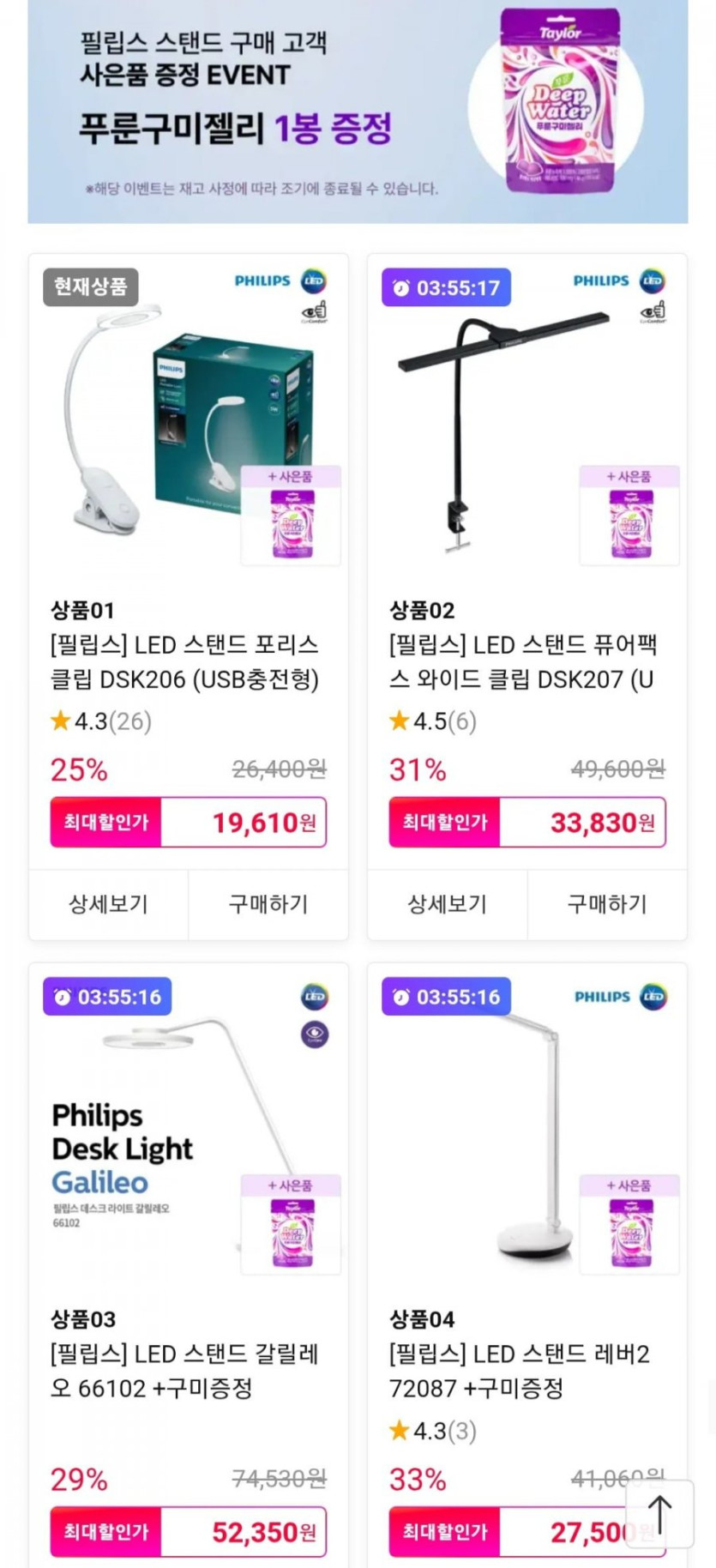Tap 상세보기 for 상품01 DSK206

pos(108,904)
